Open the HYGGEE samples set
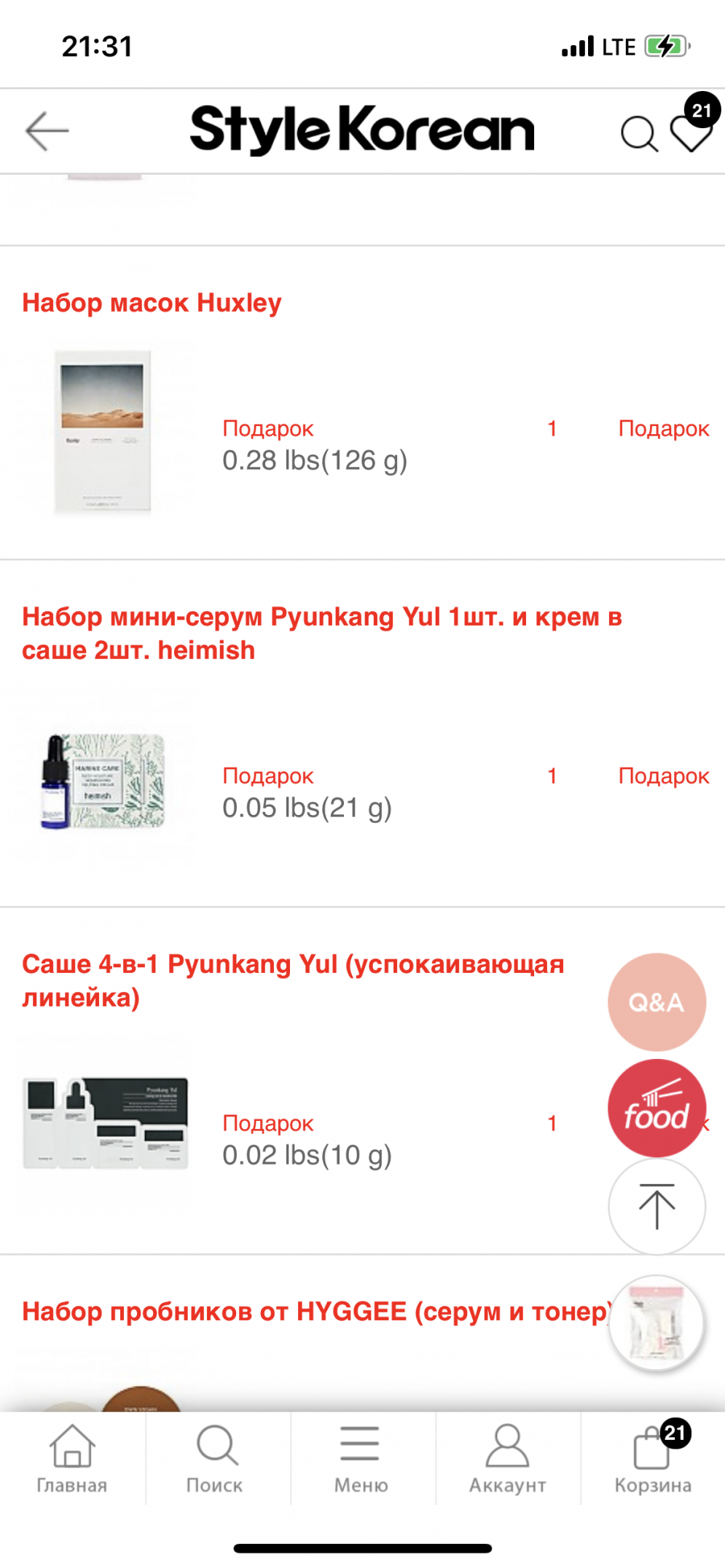The width and height of the screenshot is (725, 1568). [315, 1312]
